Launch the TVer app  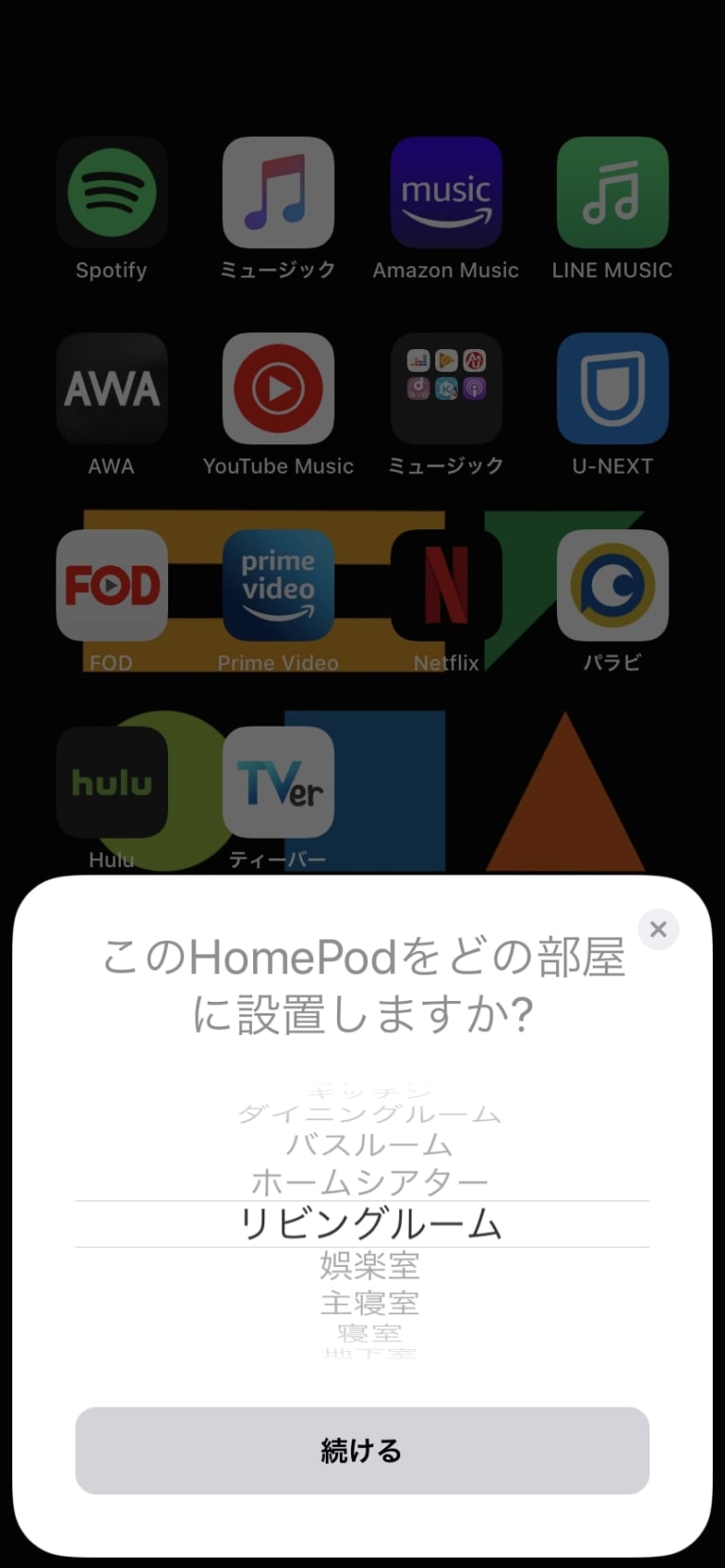278,783
